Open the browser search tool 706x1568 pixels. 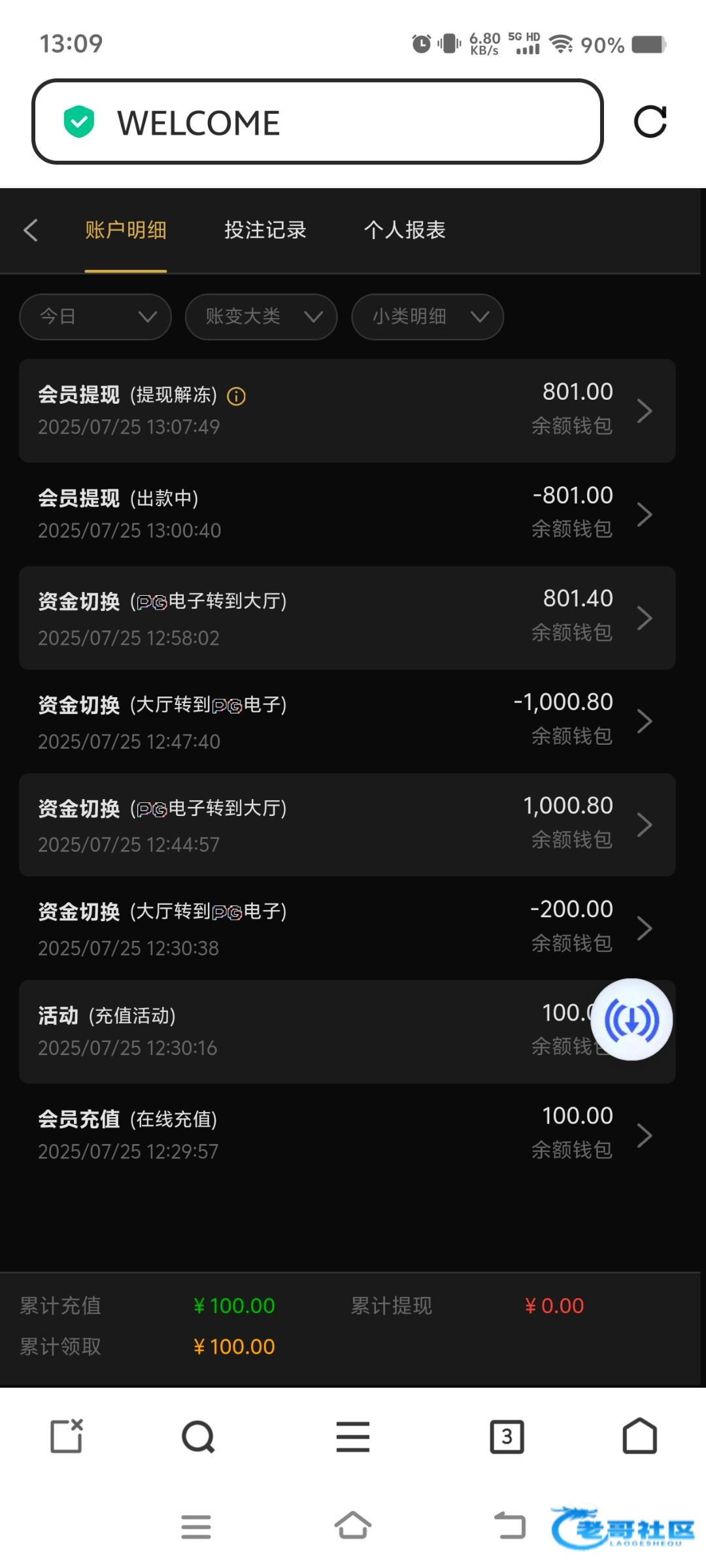(198, 1437)
